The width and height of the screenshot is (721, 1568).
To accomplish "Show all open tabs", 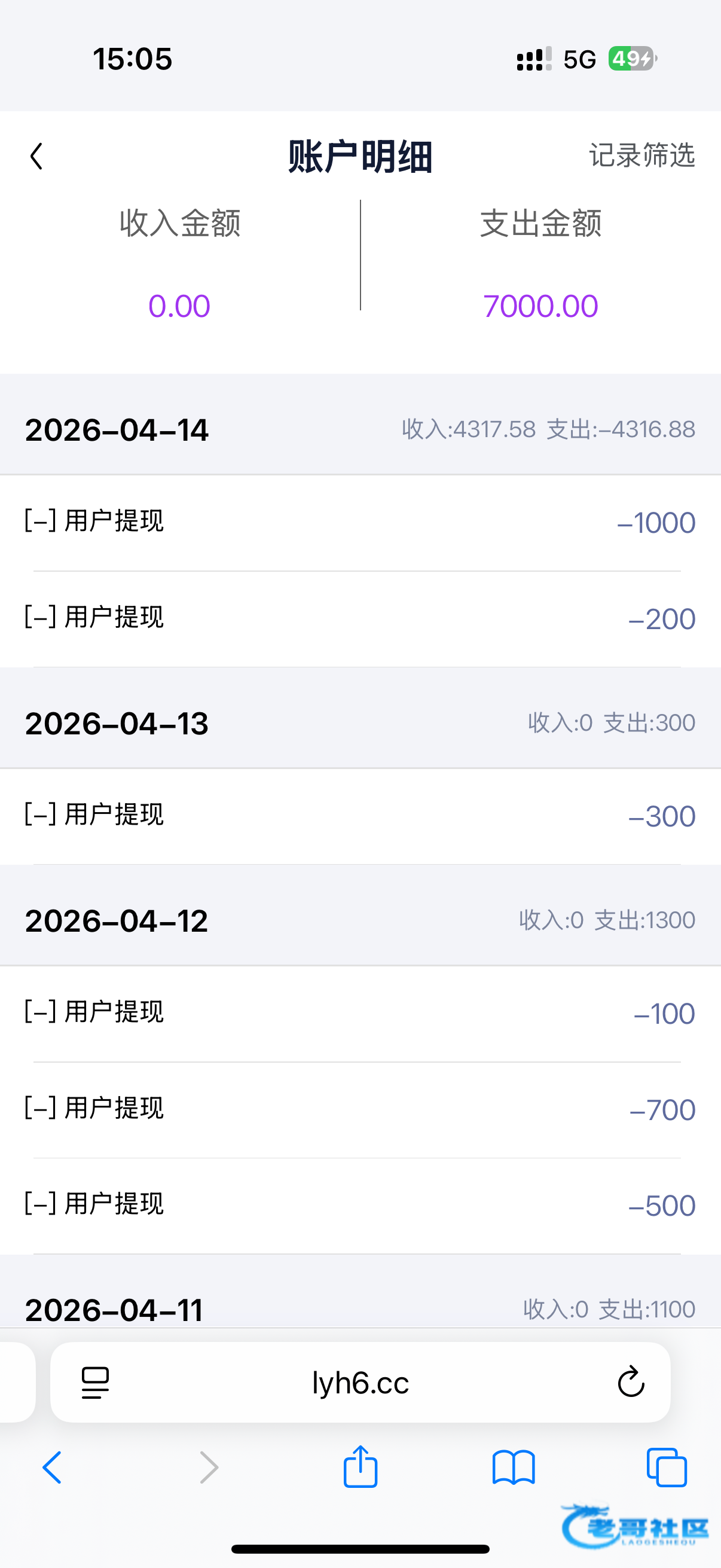I will pos(666,1468).
